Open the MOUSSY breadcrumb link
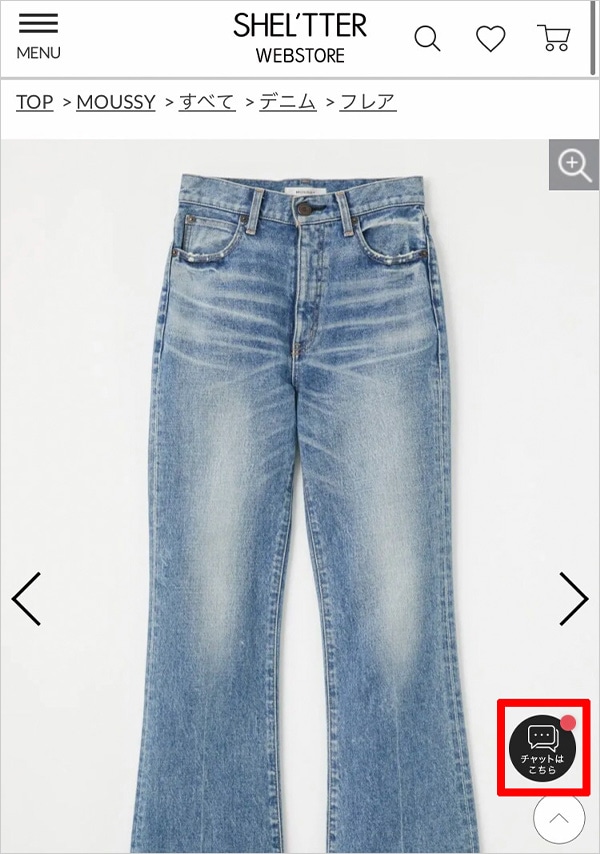 coord(116,101)
